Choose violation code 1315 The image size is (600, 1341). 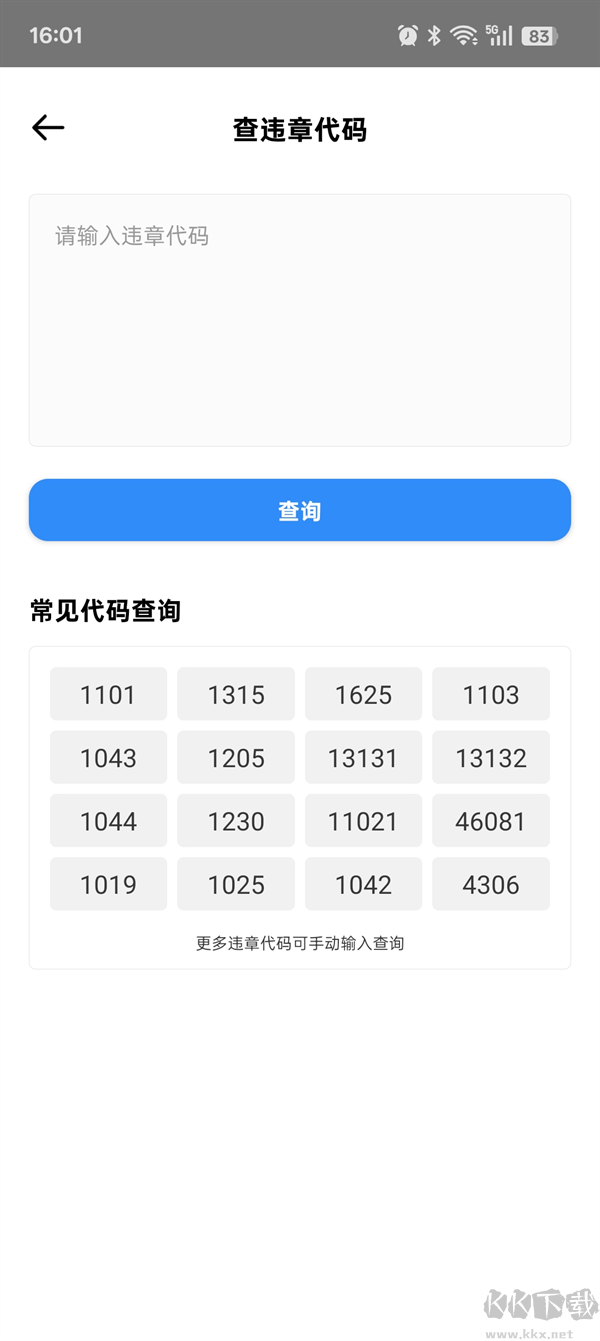click(x=236, y=694)
